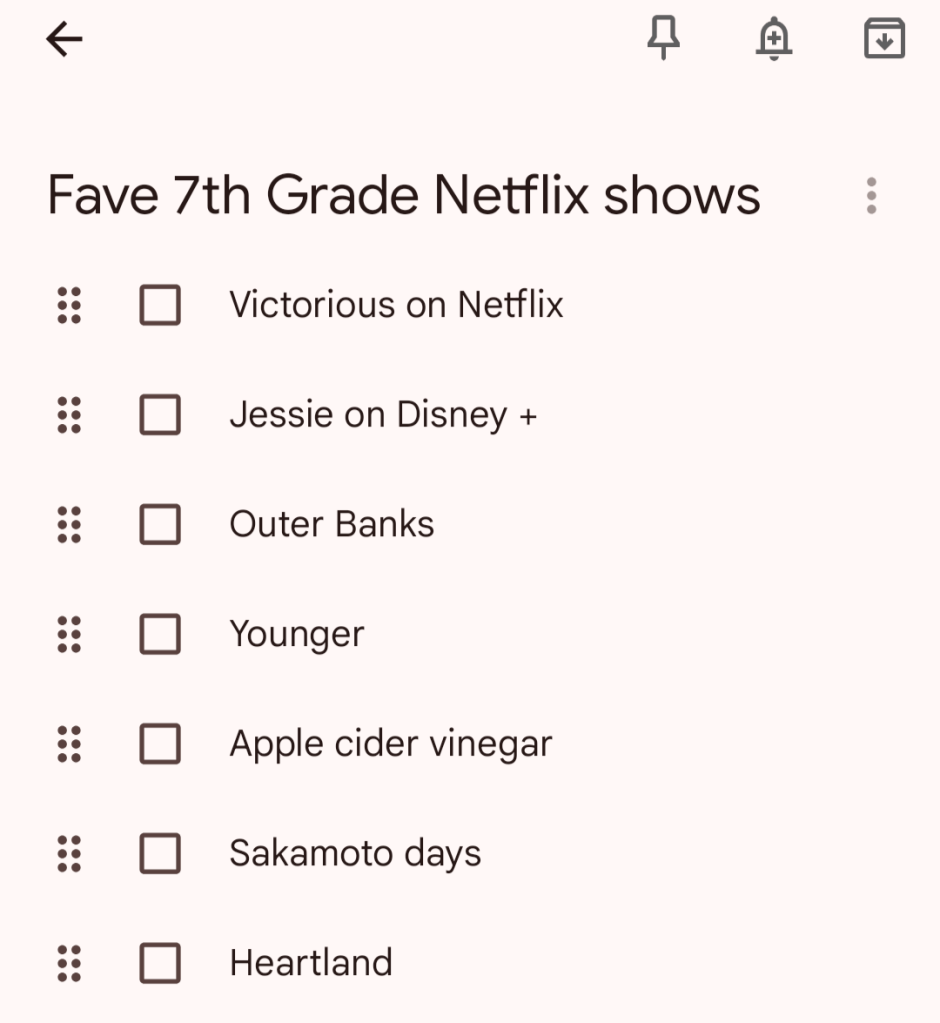
Task: Check the Younger item
Action: (x=160, y=634)
